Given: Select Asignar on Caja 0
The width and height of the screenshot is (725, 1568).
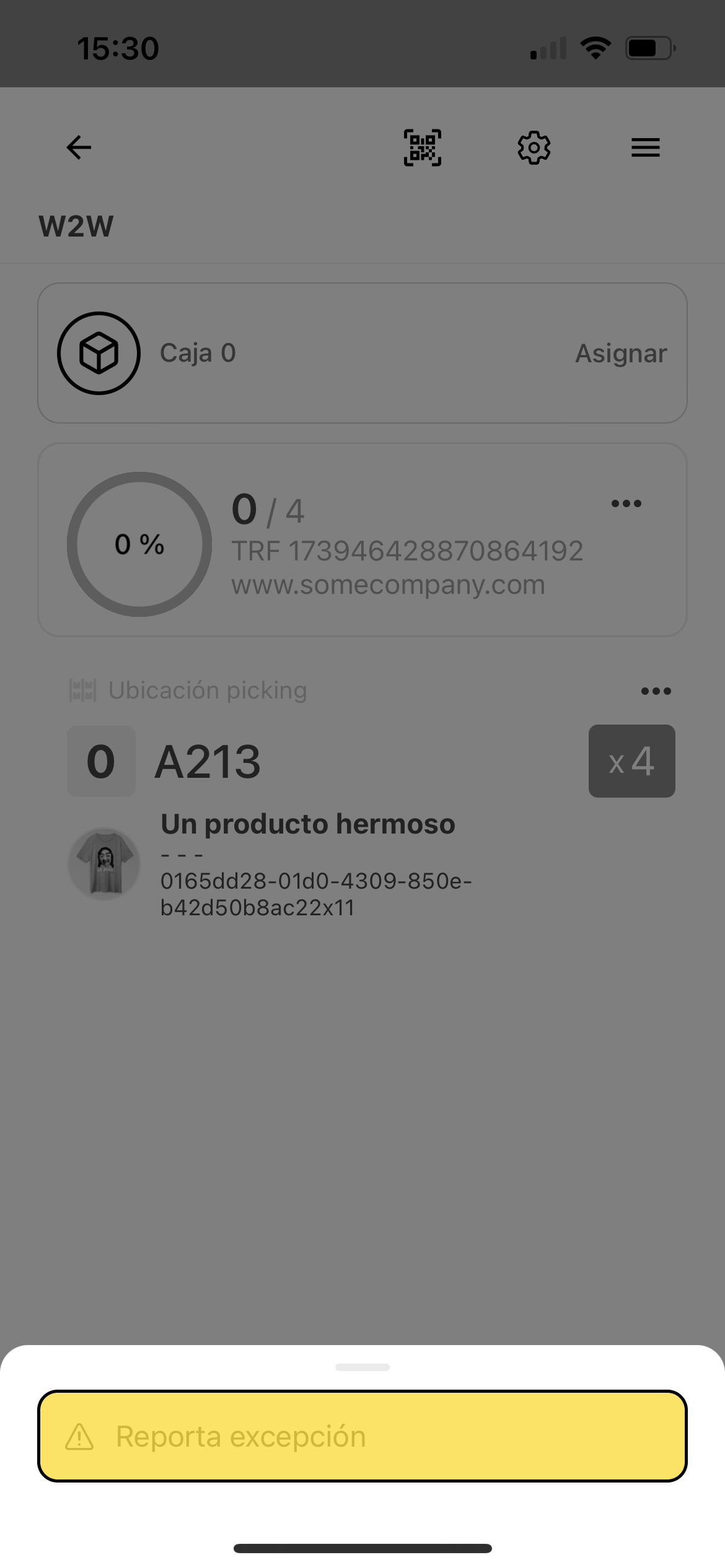Looking at the screenshot, I should click(621, 354).
